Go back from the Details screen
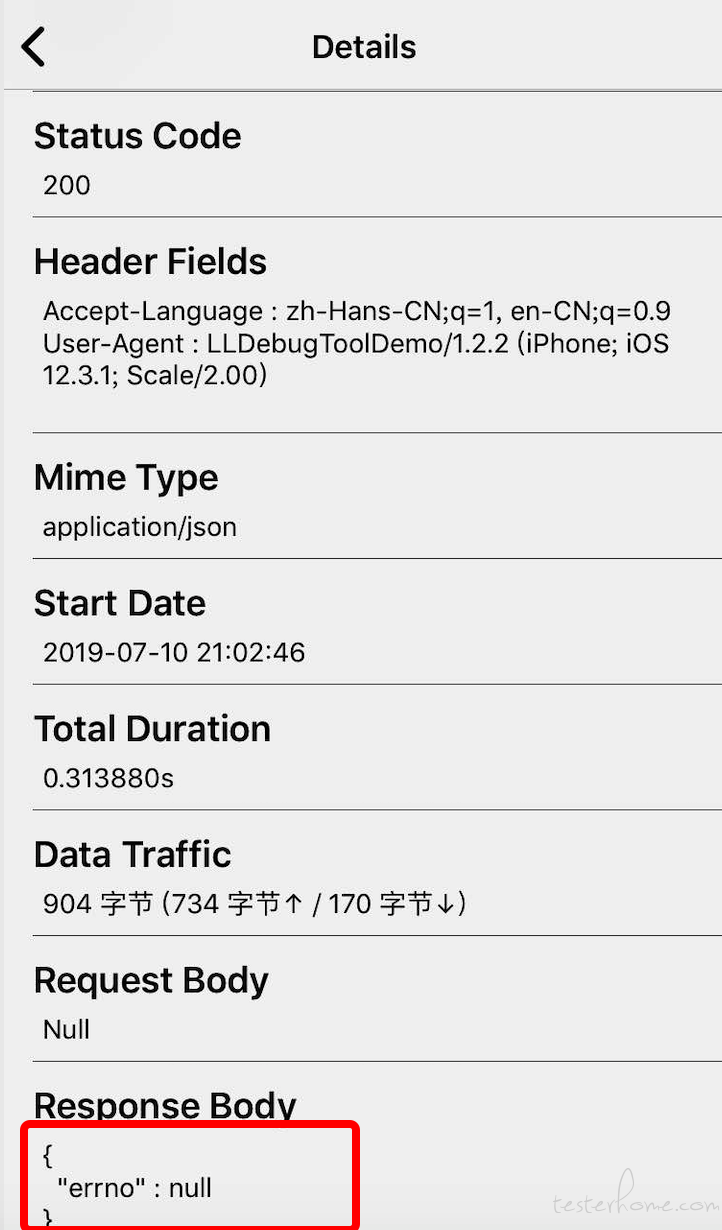Viewport: 722px width, 1230px height. (33, 47)
